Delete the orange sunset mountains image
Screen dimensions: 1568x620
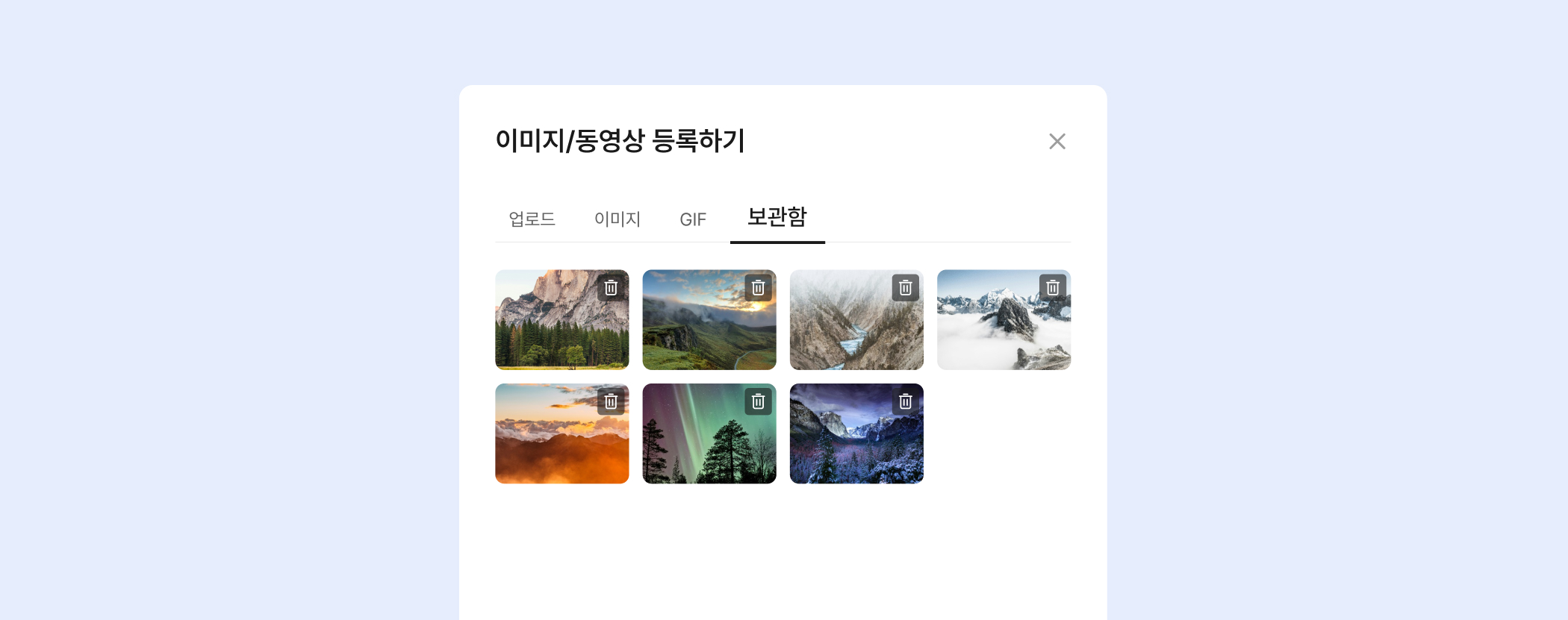coord(611,402)
